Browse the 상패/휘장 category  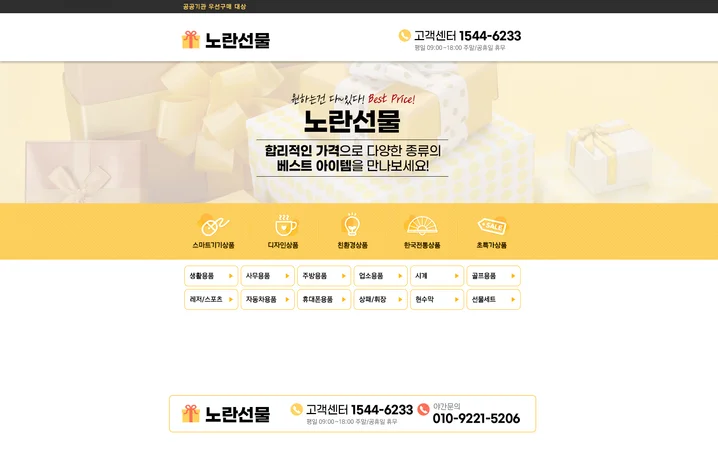point(380,299)
